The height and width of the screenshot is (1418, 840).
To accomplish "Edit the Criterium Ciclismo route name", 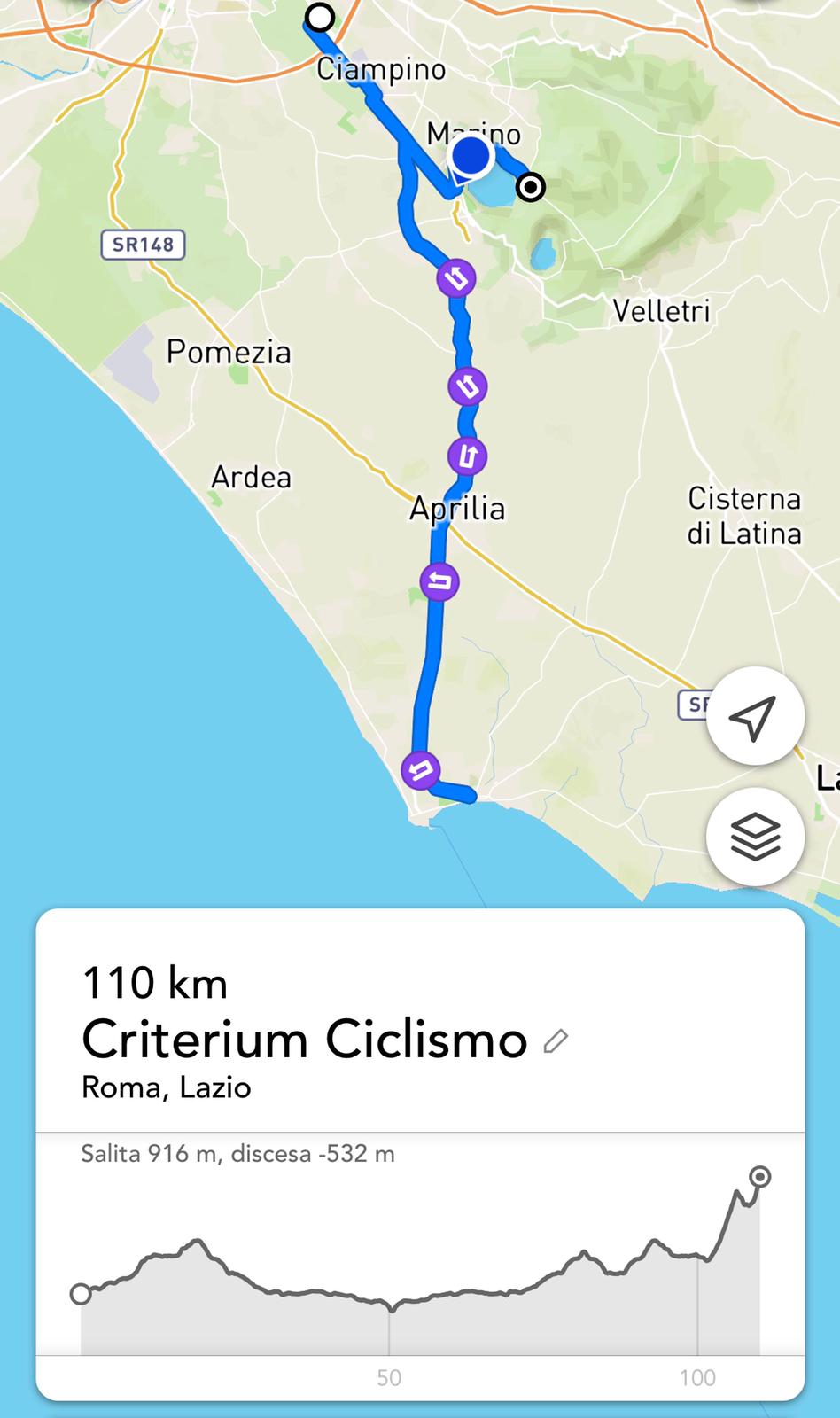I will coord(556,1040).
